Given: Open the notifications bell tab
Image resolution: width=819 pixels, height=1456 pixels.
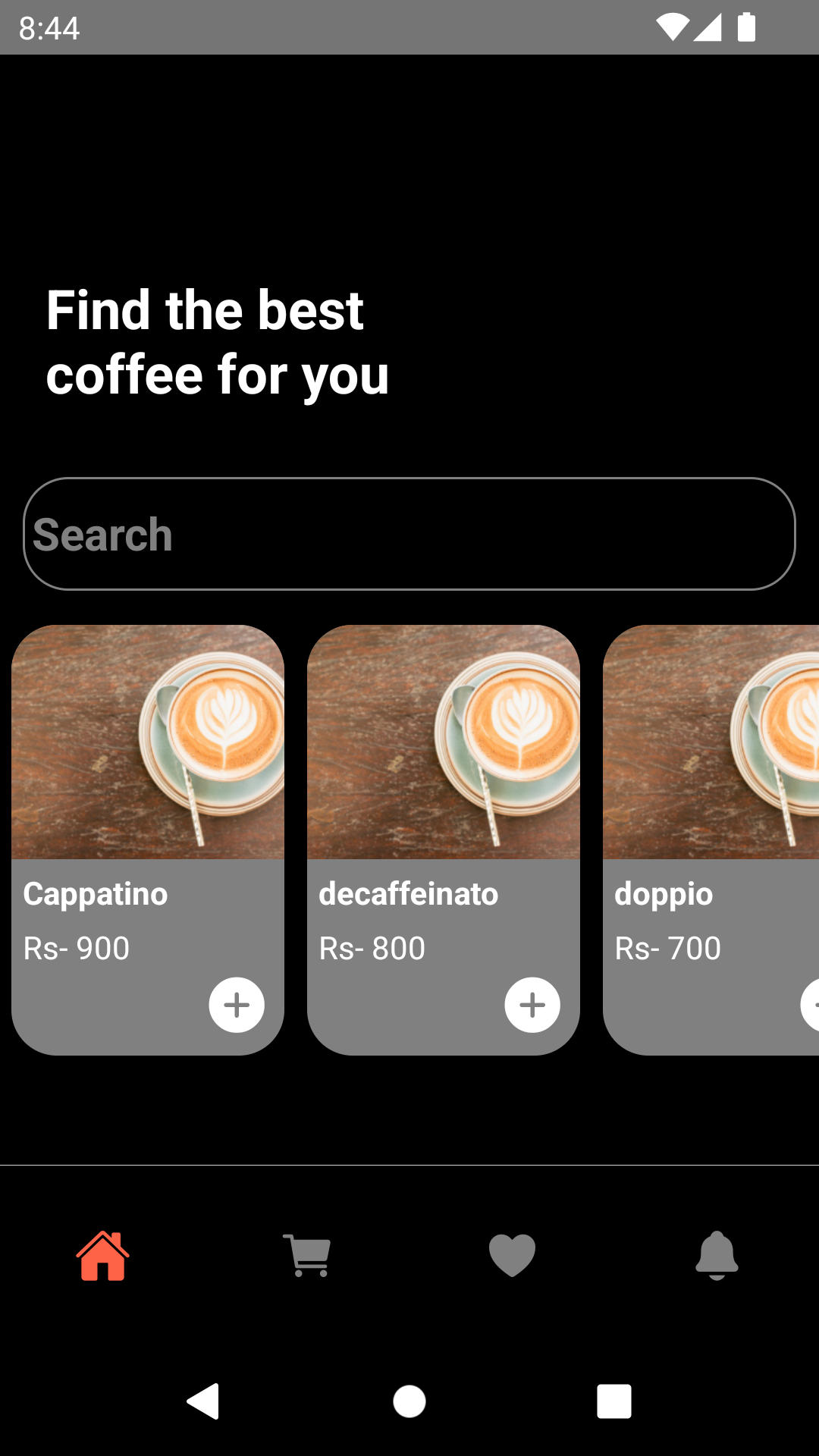Looking at the screenshot, I should point(717,1256).
